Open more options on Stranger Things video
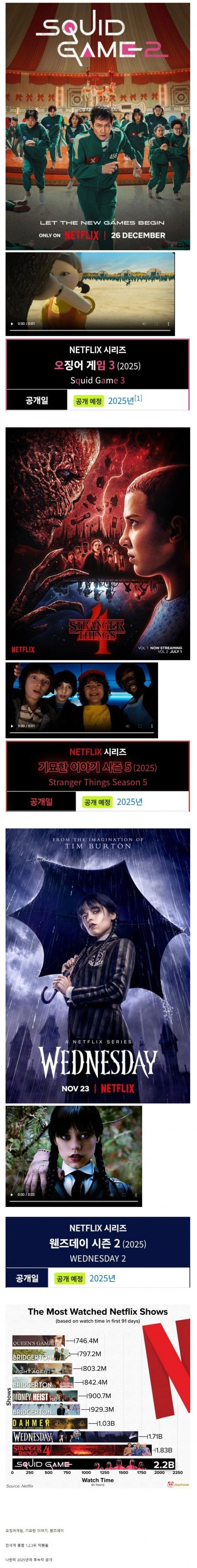The width and height of the screenshot is (197, 1568). click(x=151, y=726)
